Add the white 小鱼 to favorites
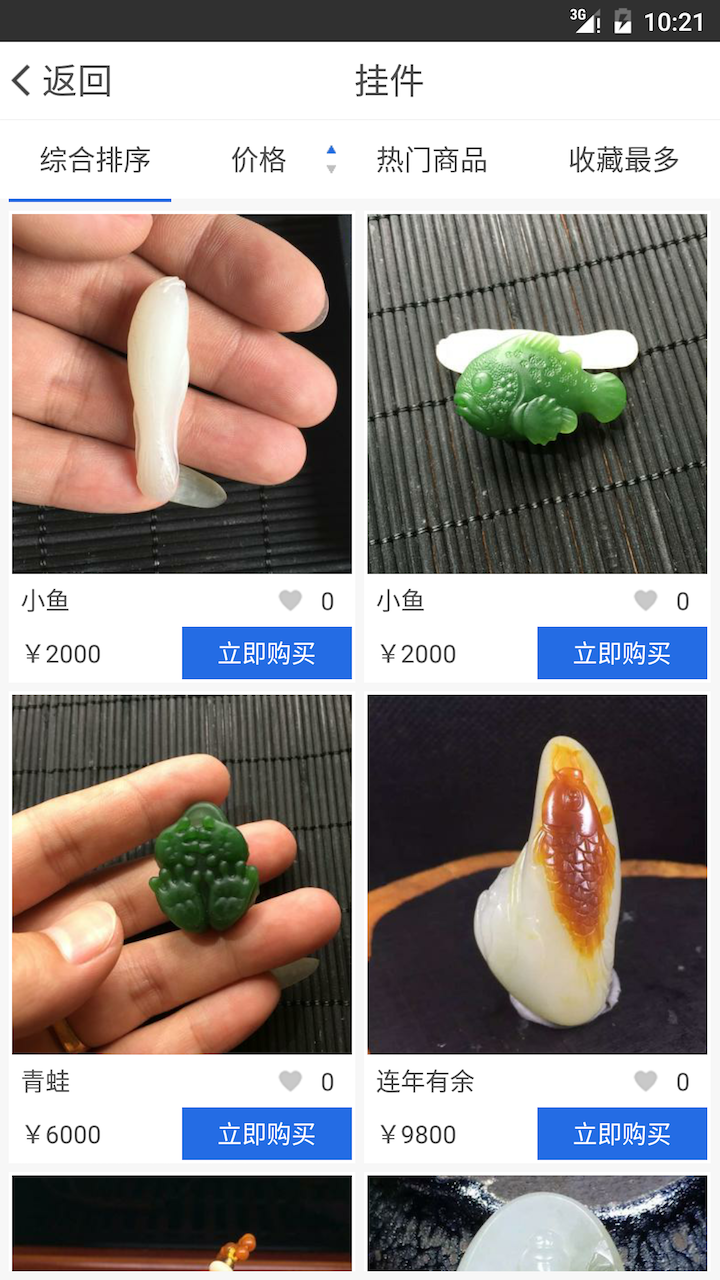Image resolution: width=720 pixels, height=1280 pixels. point(290,600)
